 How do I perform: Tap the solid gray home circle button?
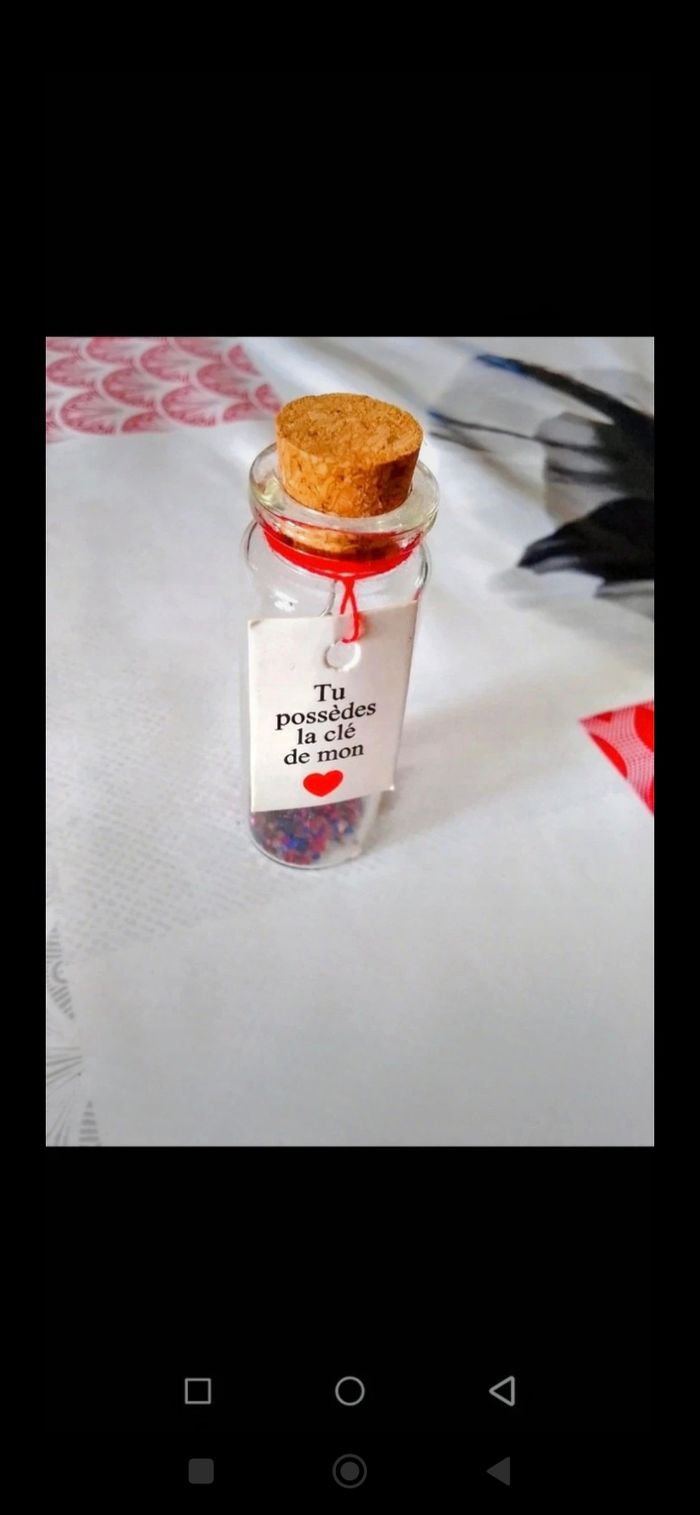(350, 1471)
